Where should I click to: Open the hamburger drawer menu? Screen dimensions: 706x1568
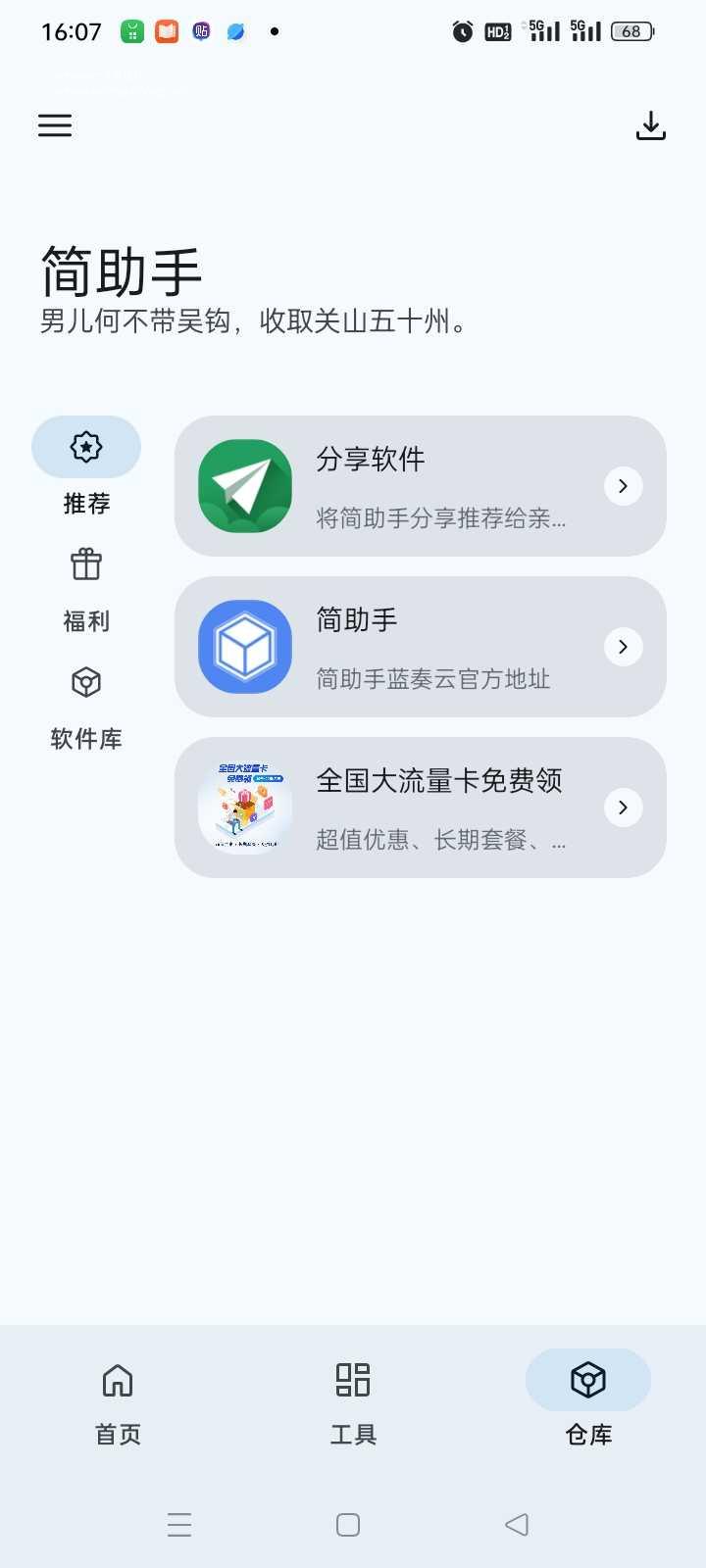(x=55, y=125)
